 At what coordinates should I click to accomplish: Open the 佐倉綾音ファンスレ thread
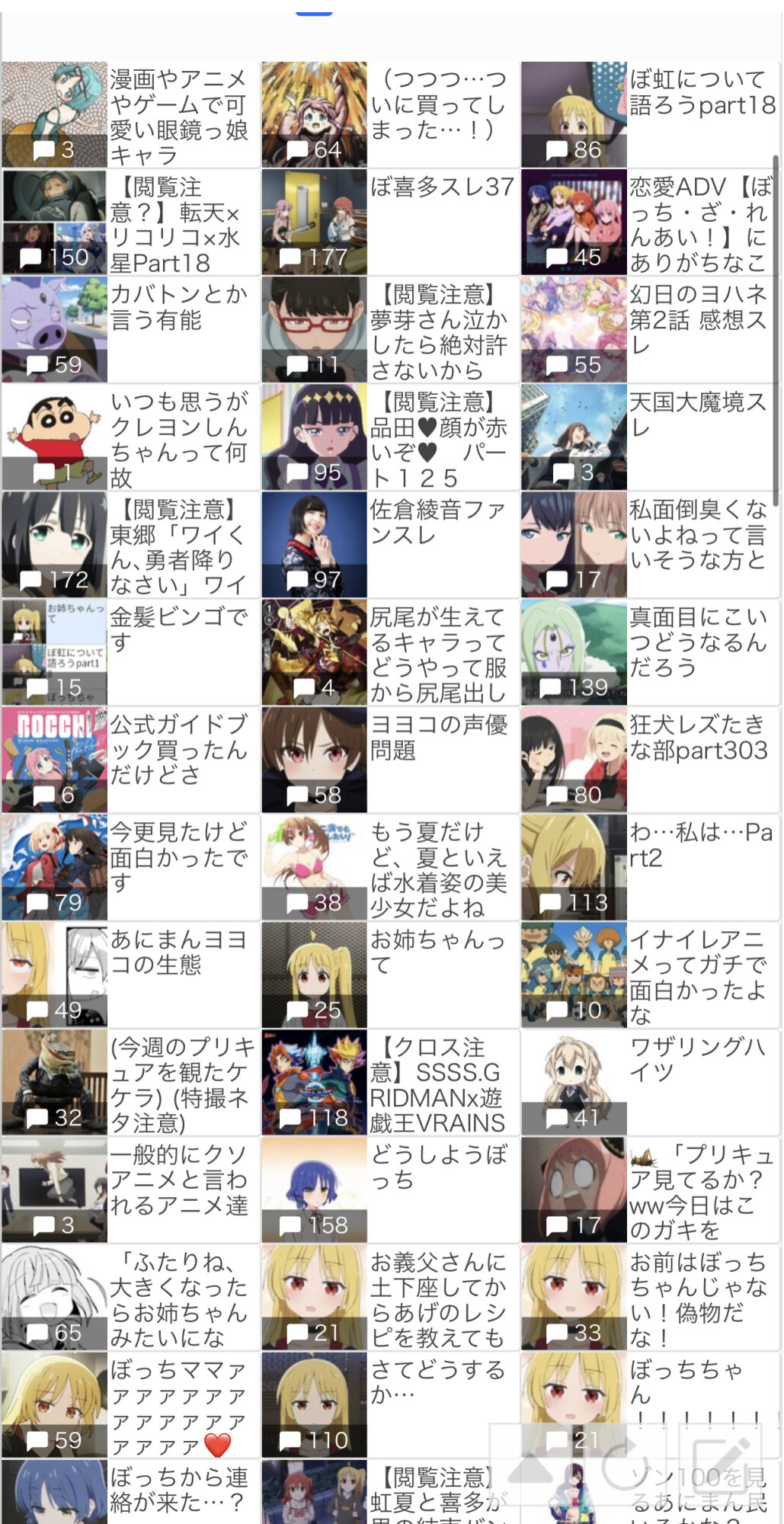[x=391, y=544]
